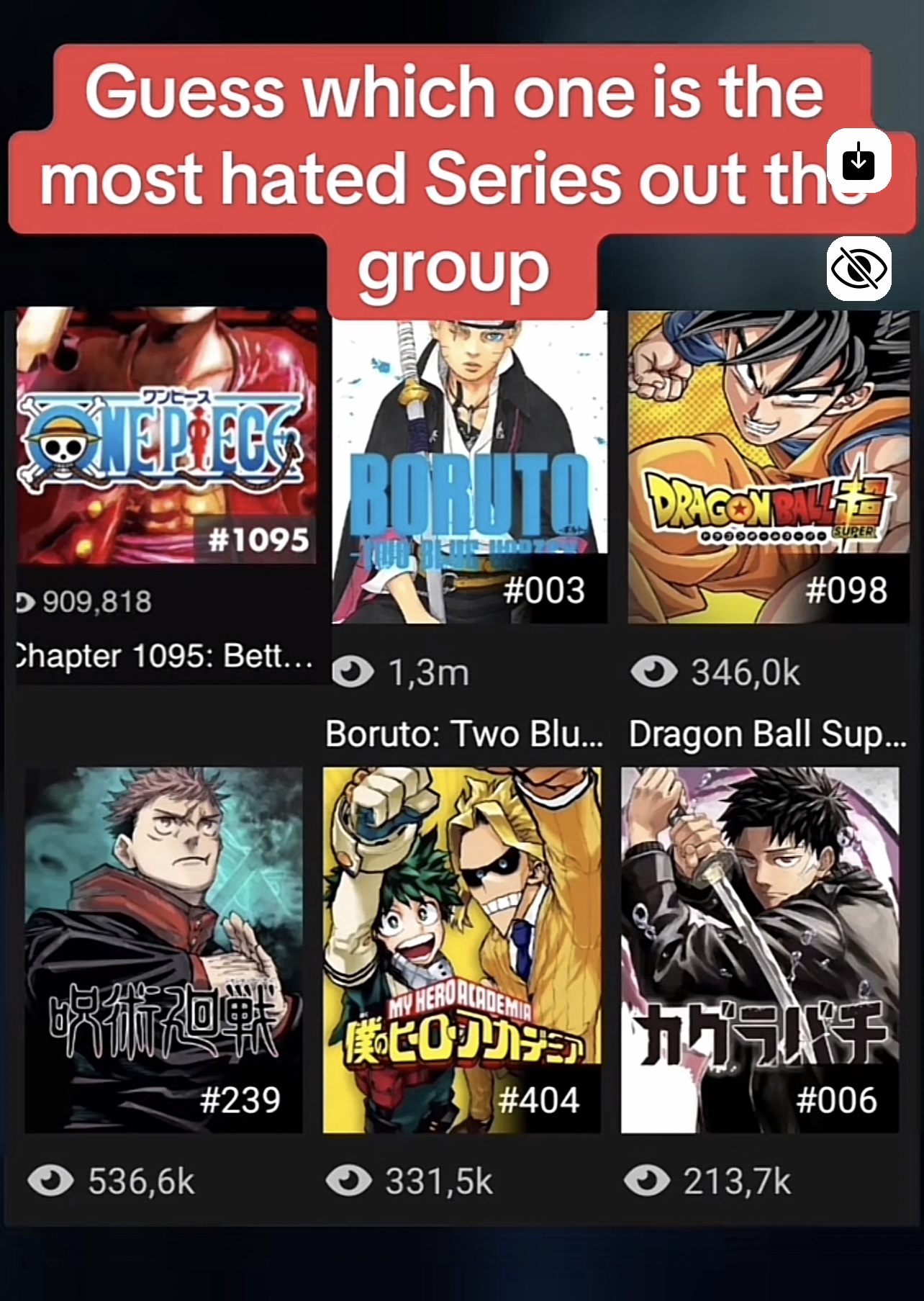Tap the download icon to save image
924x1301 pixels.
[x=859, y=161]
